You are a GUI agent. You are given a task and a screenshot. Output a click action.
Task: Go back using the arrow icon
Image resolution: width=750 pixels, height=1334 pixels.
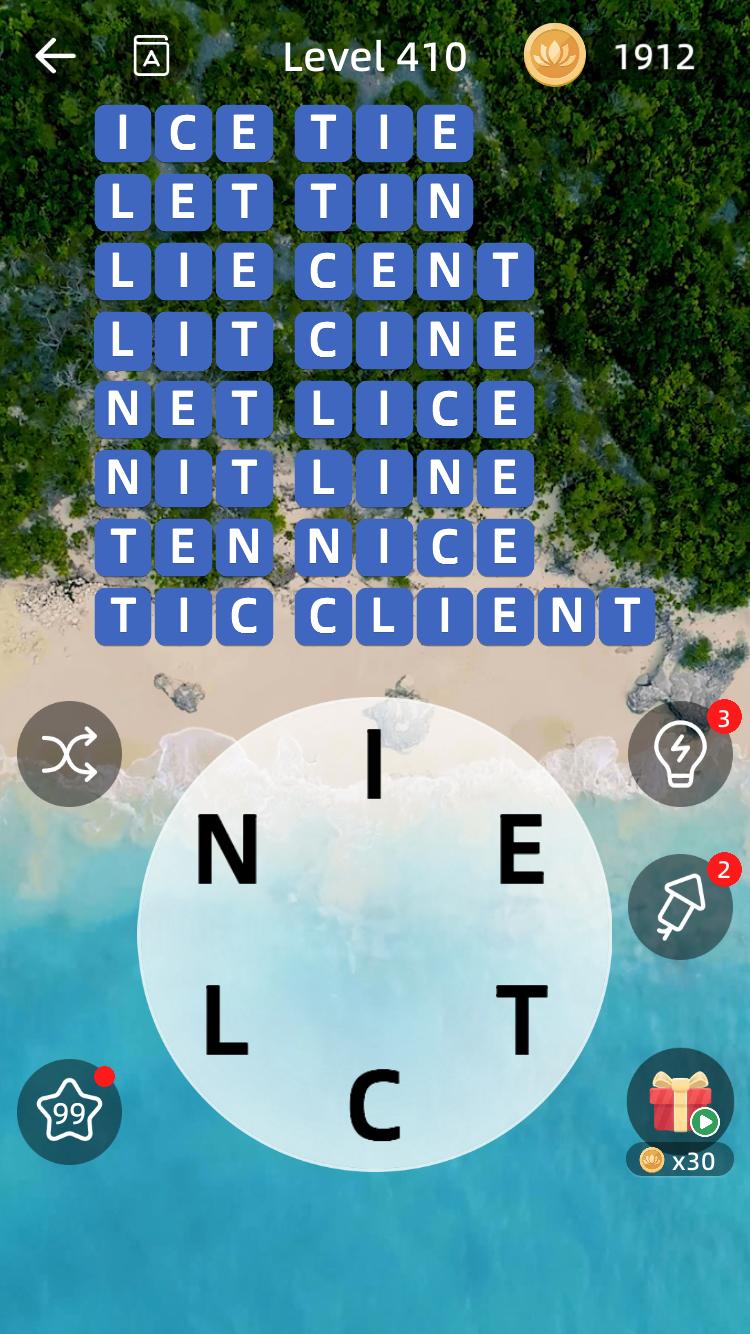55,57
